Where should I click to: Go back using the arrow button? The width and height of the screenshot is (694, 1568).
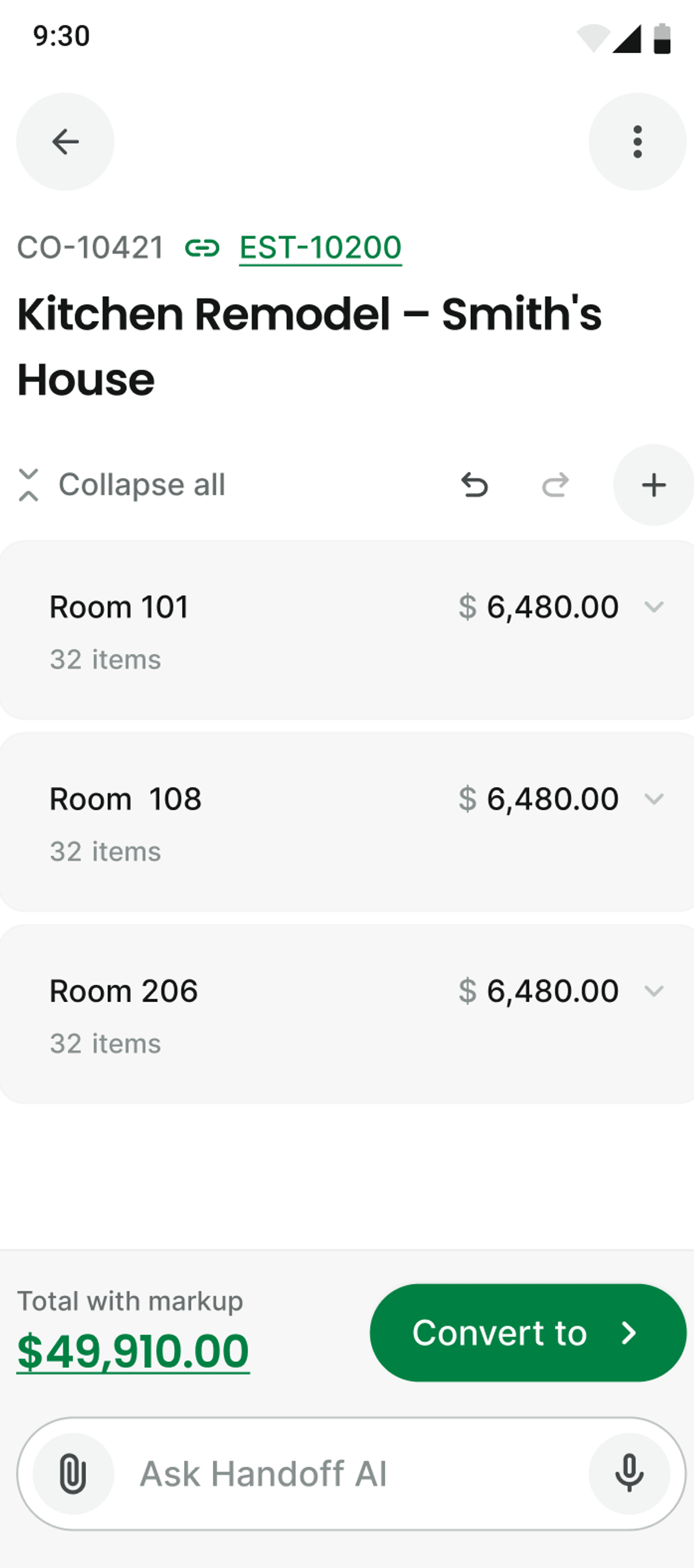pyautogui.click(x=65, y=142)
